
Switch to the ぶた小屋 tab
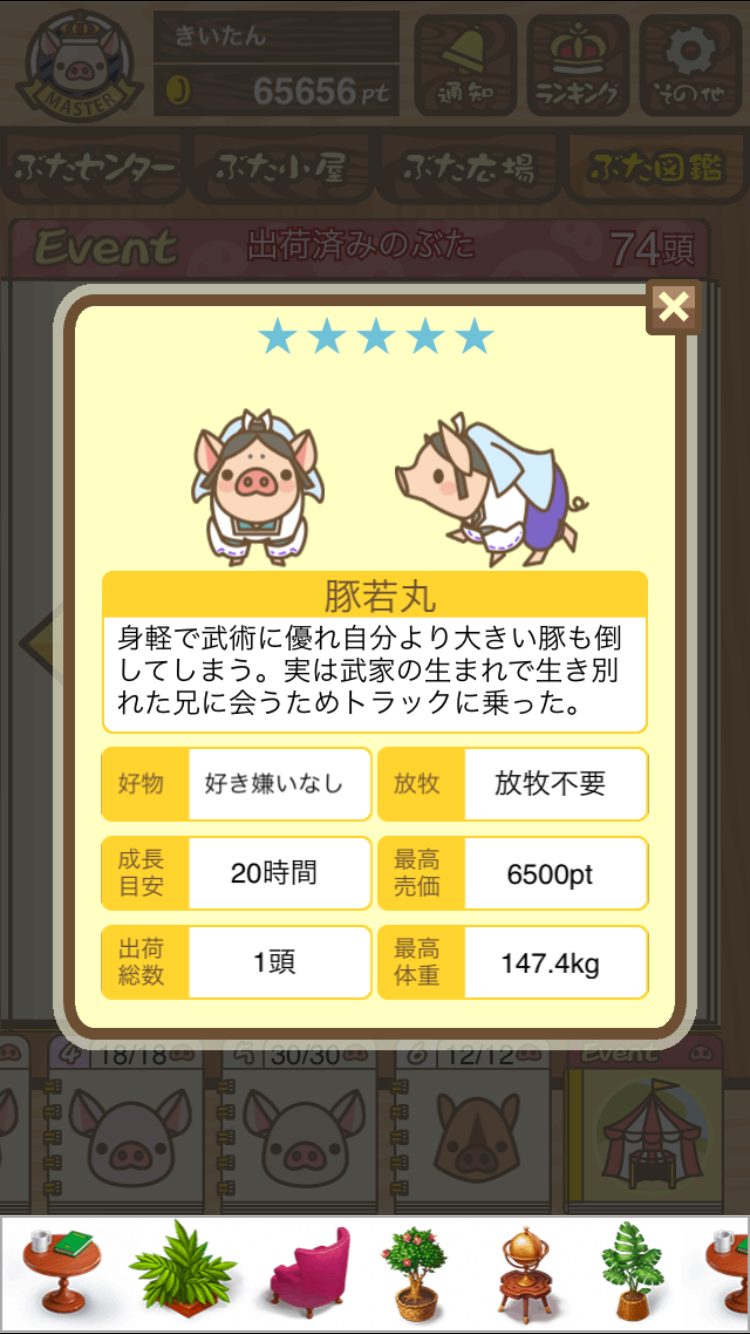[281, 168]
